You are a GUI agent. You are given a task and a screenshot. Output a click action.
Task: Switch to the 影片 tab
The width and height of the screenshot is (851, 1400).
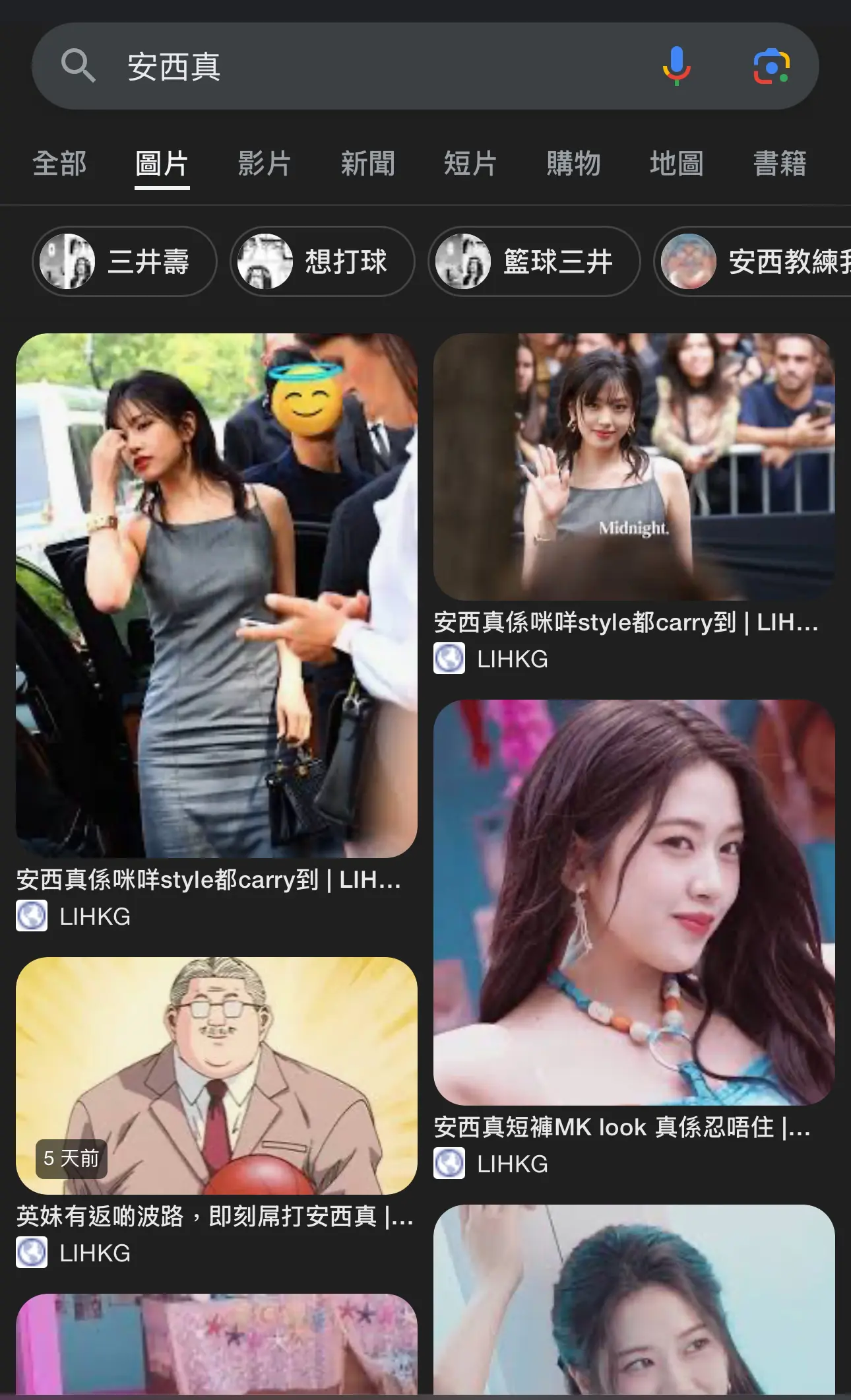pos(263,163)
